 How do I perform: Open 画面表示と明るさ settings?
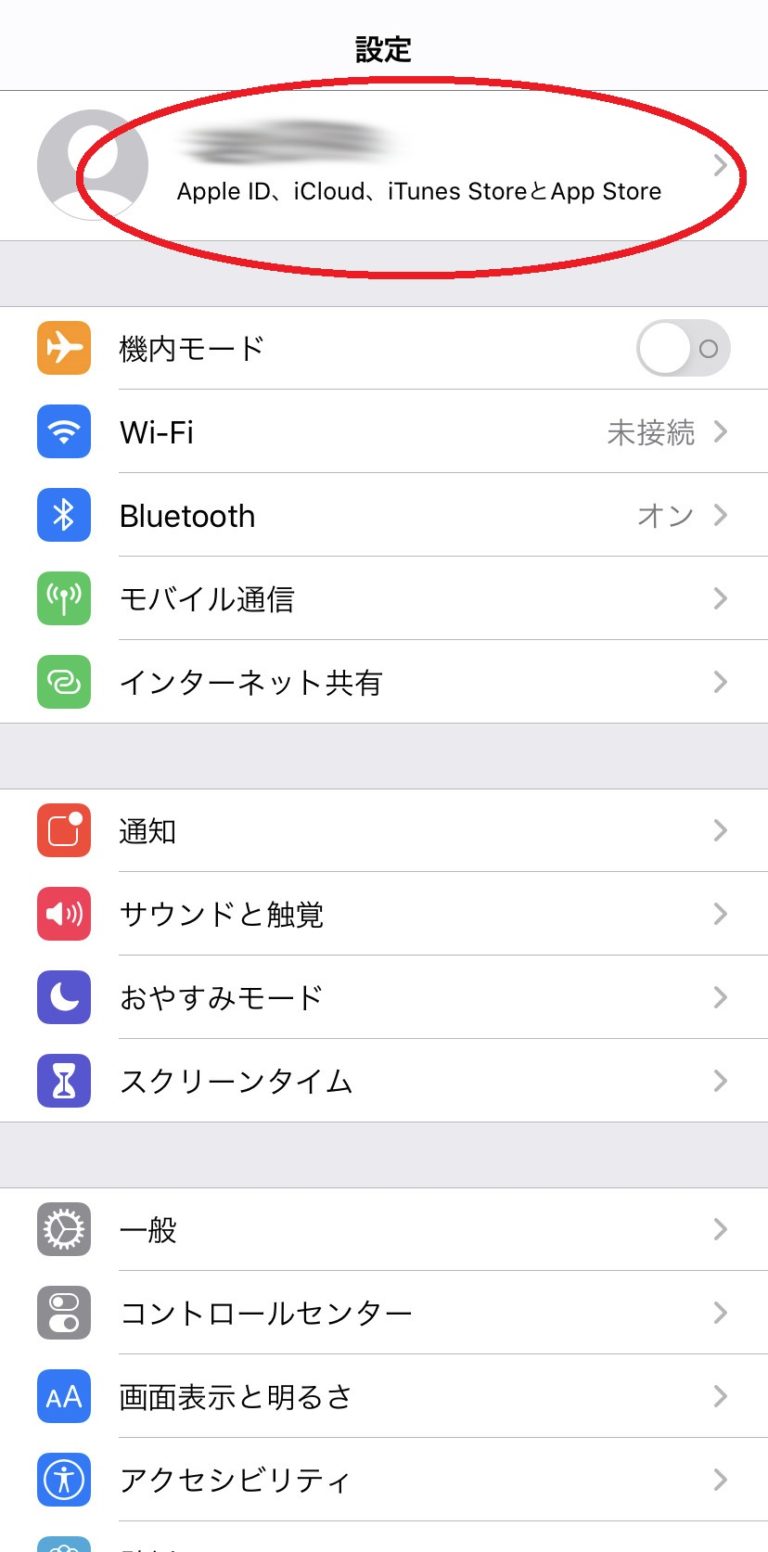coord(400,1397)
